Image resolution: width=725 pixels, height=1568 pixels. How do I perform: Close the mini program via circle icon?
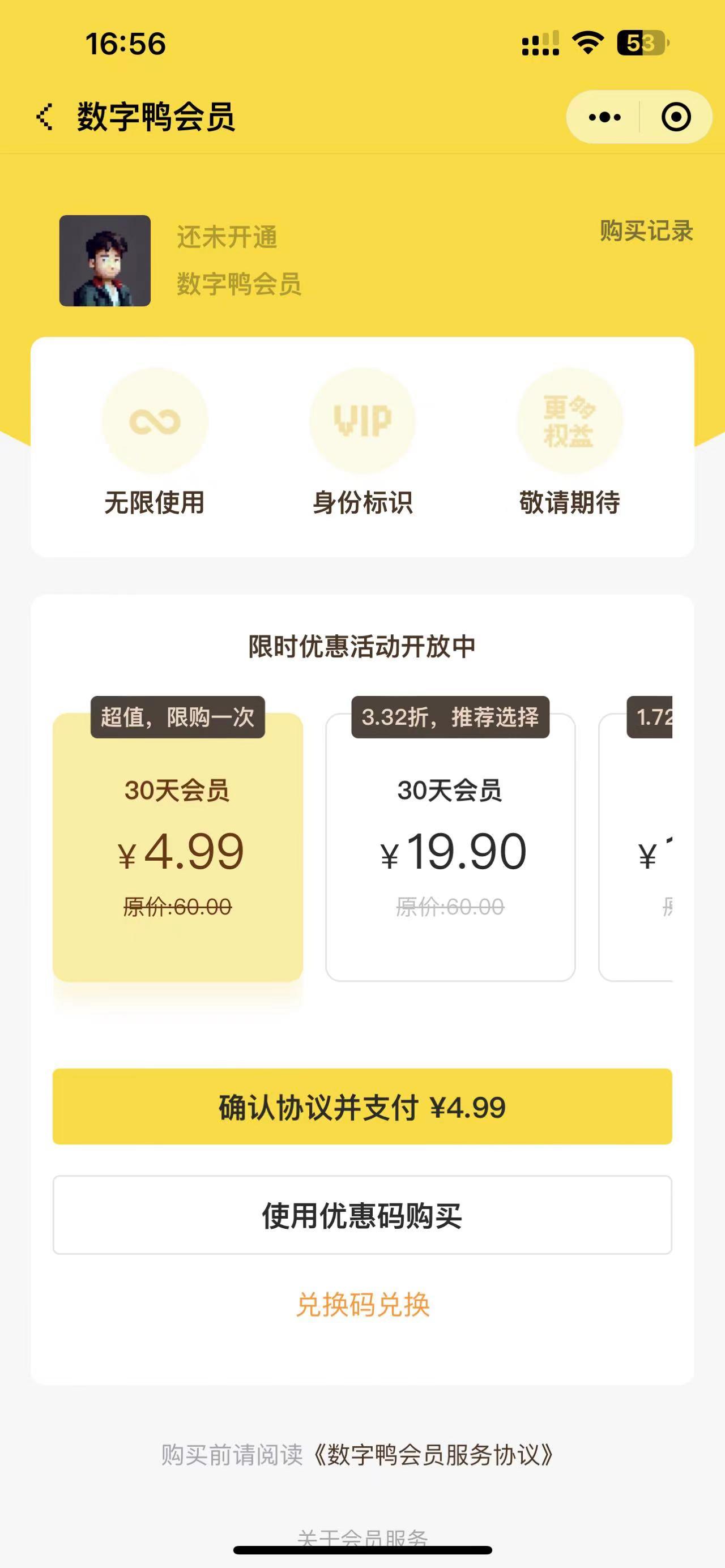click(x=676, y=117)
